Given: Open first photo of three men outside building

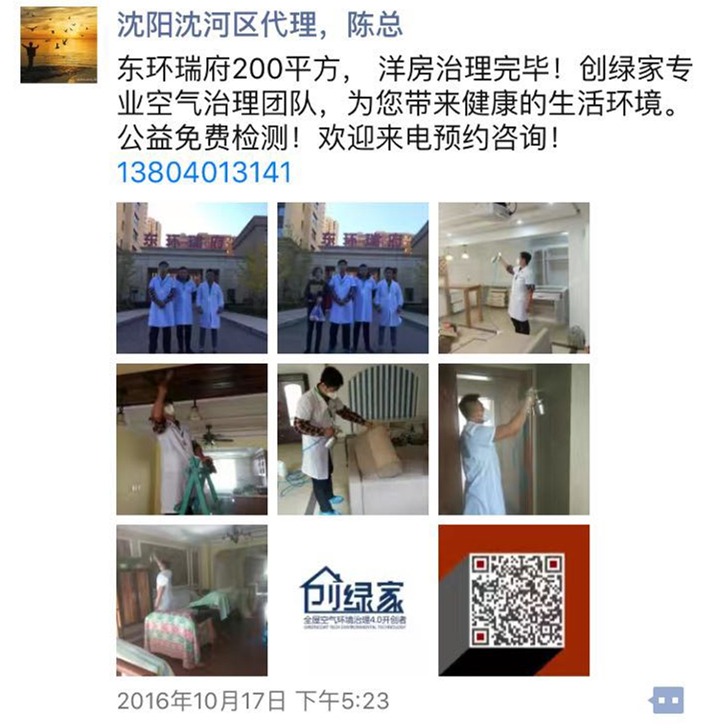Looking at the screenshot, I should pos(191,277).
